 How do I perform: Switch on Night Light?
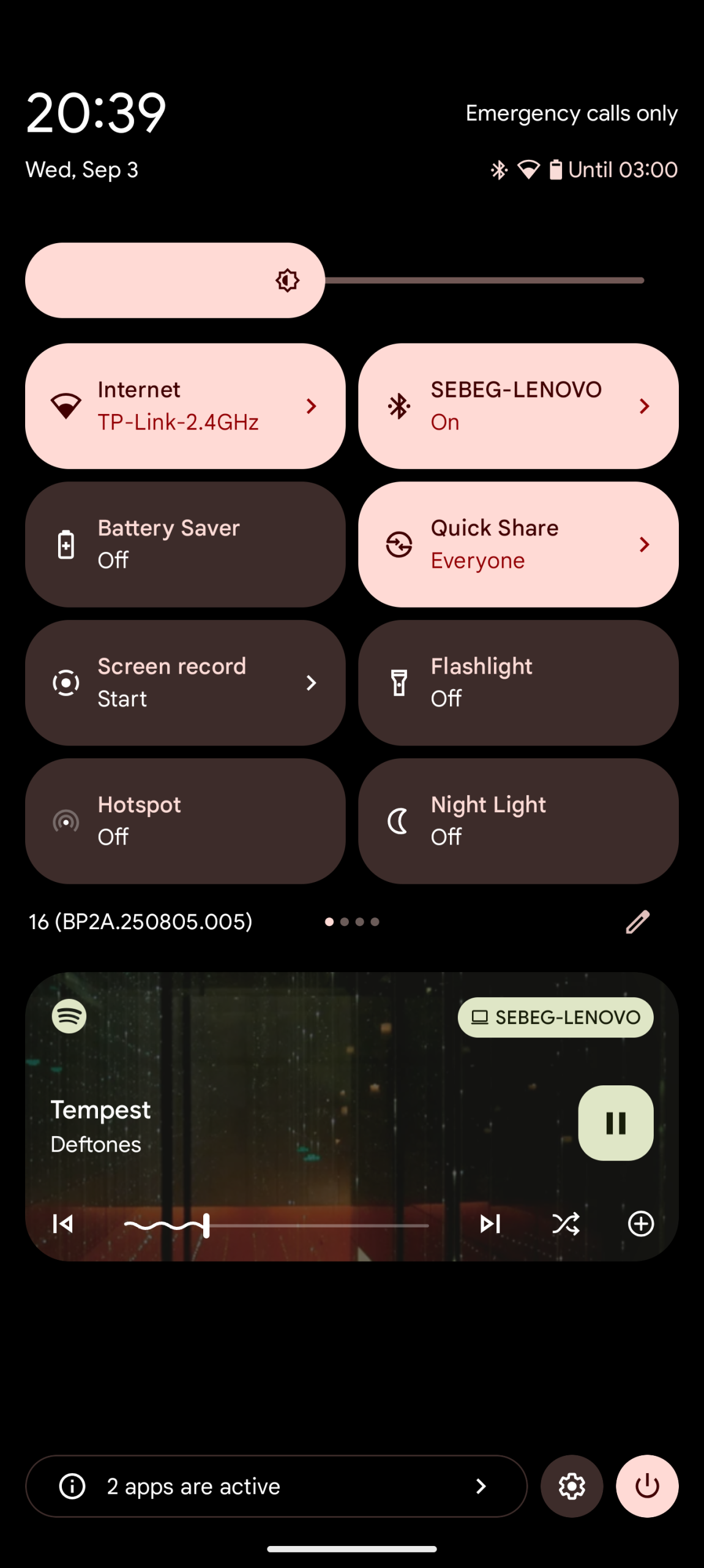[518, 821]
